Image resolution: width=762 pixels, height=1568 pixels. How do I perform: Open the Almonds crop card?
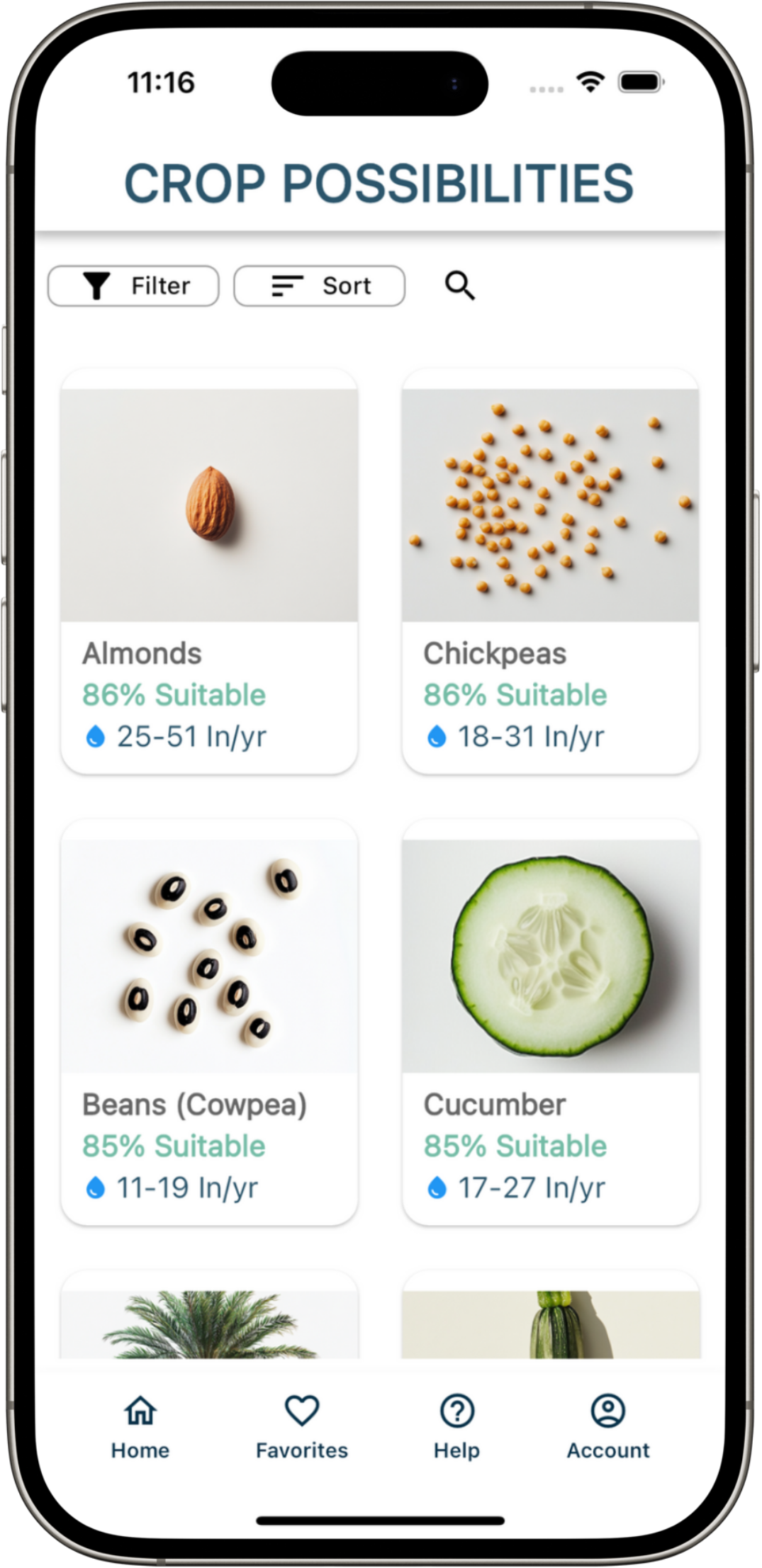click(209, 570)
